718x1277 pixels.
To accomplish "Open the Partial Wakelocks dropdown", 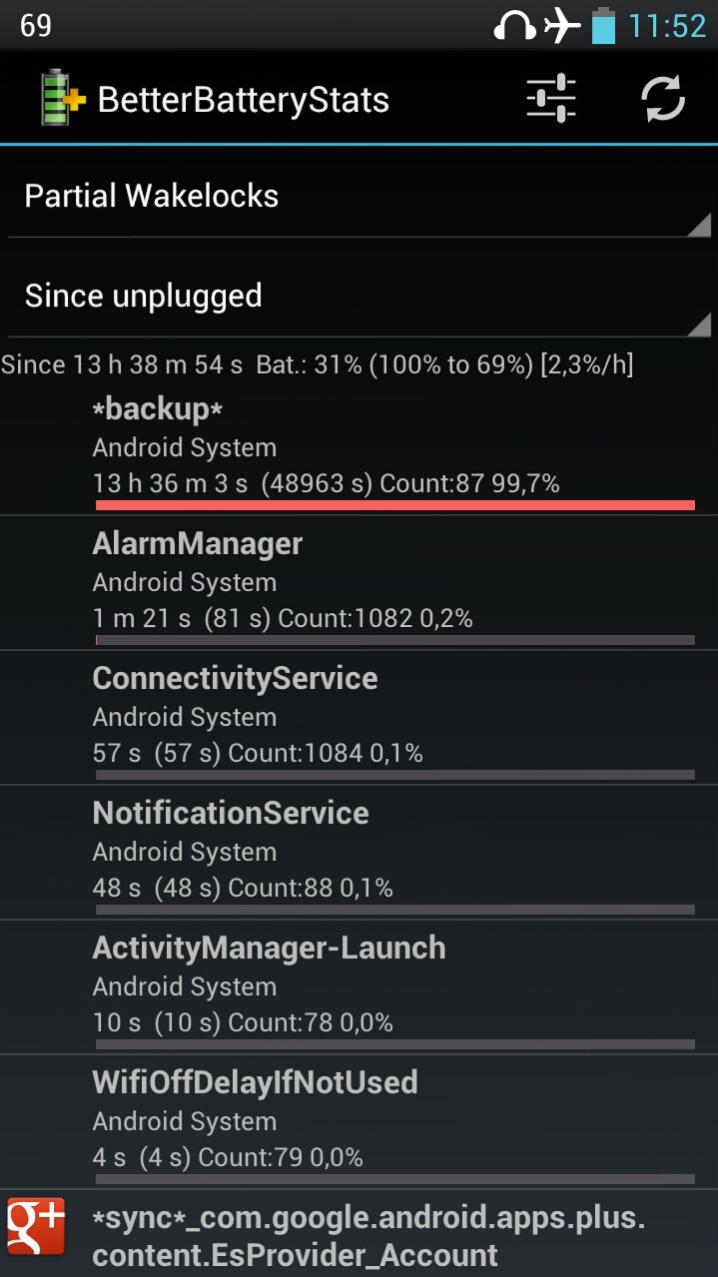I will point(359,196).
